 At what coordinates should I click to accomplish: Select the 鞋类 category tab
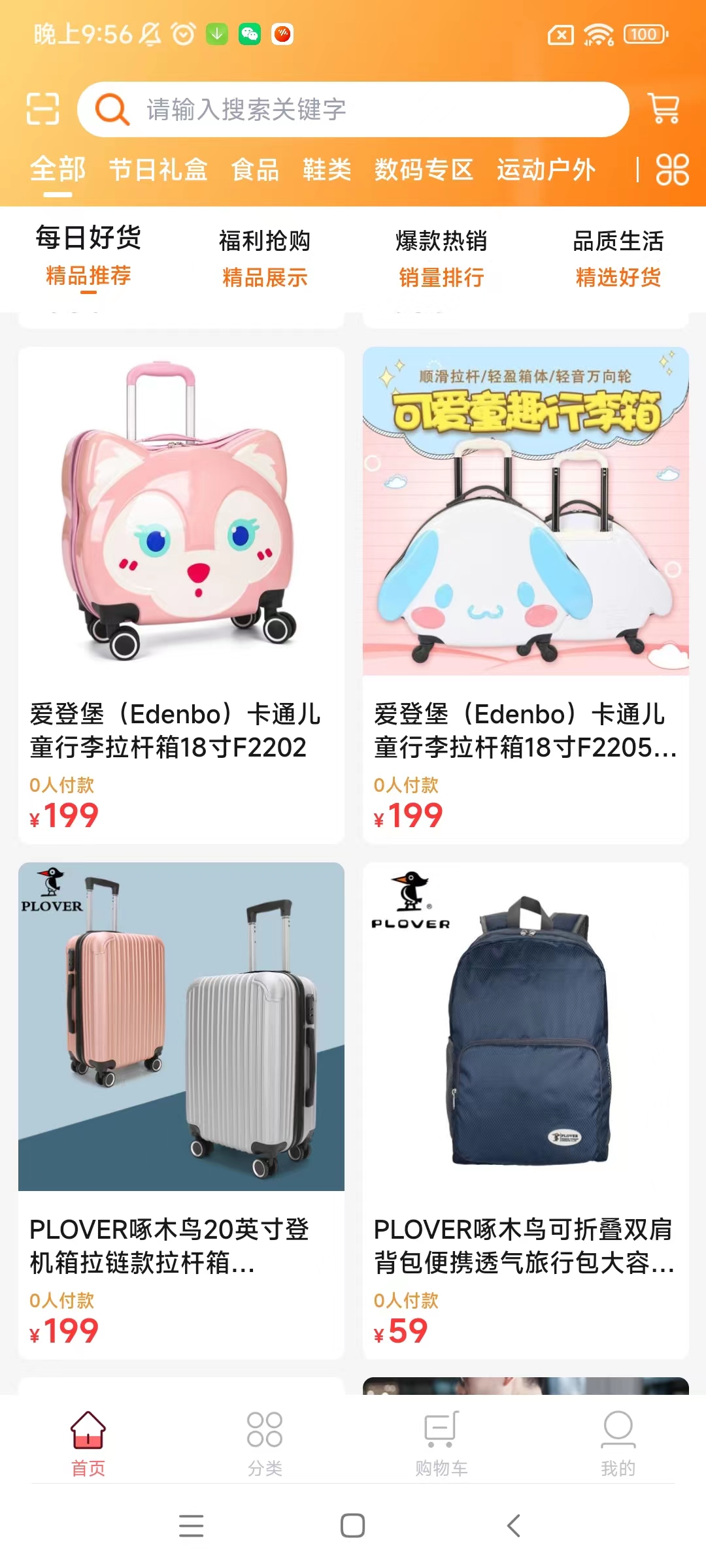[x=327, y=170]
